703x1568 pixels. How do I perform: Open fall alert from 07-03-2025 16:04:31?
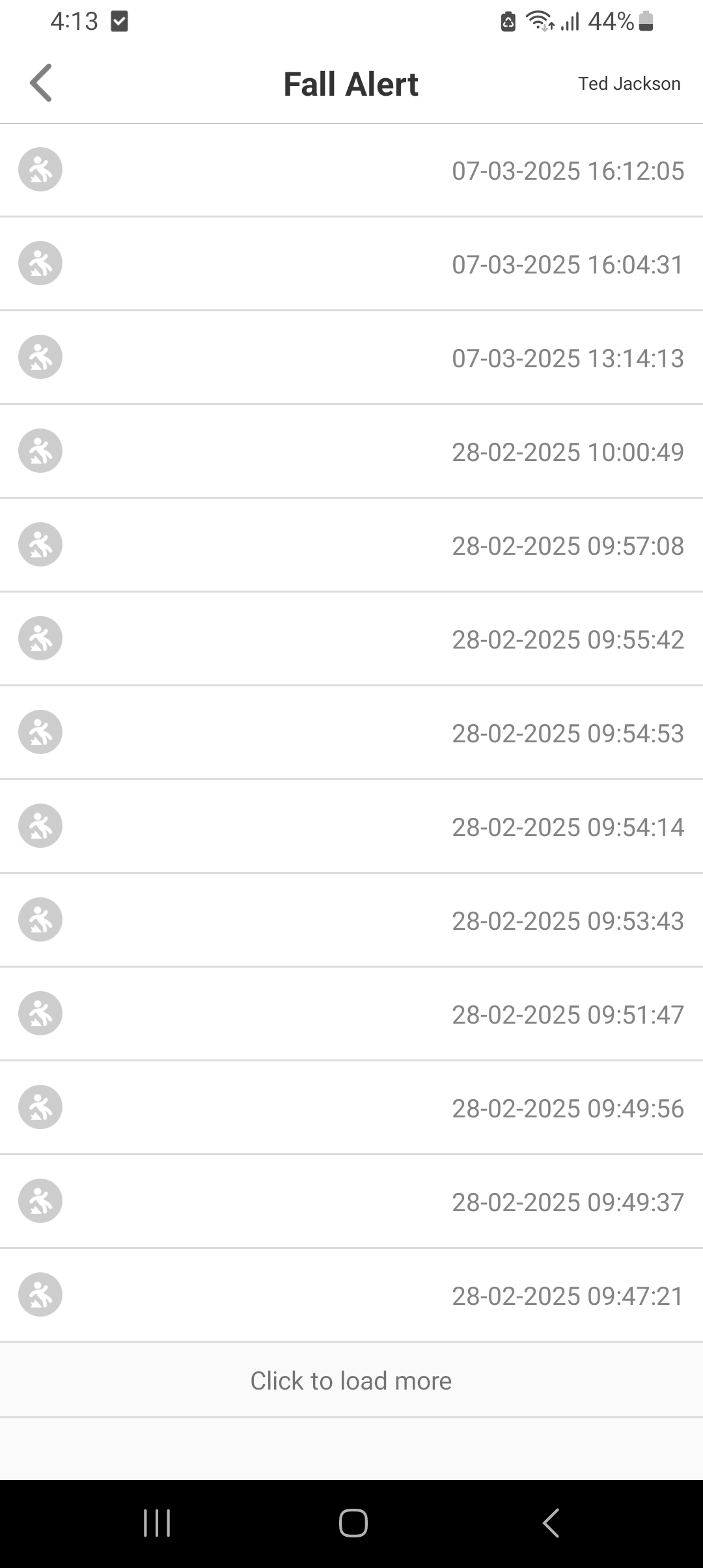tap(351, 264)
